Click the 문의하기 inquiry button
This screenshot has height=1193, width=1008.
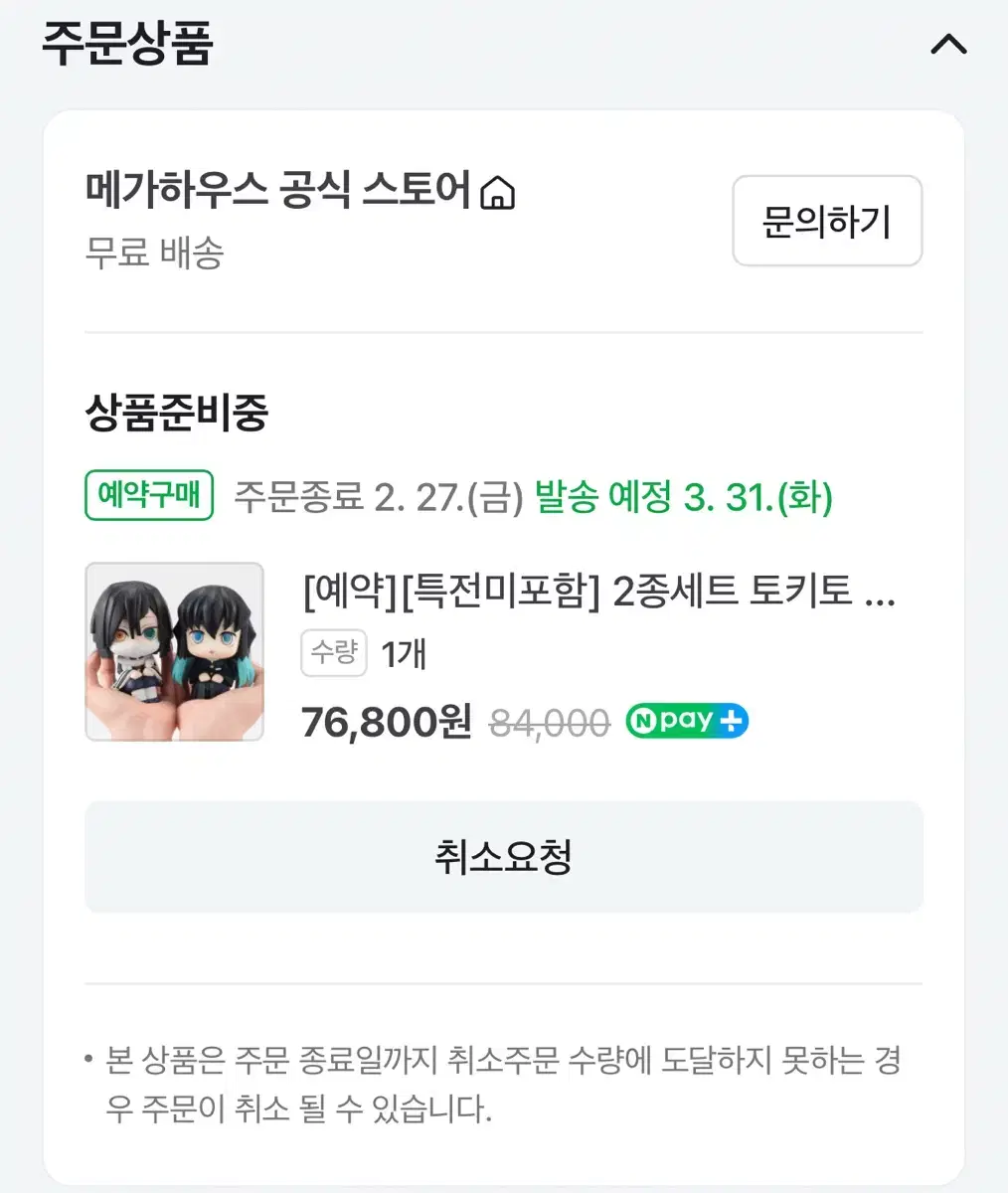[827, 221]
